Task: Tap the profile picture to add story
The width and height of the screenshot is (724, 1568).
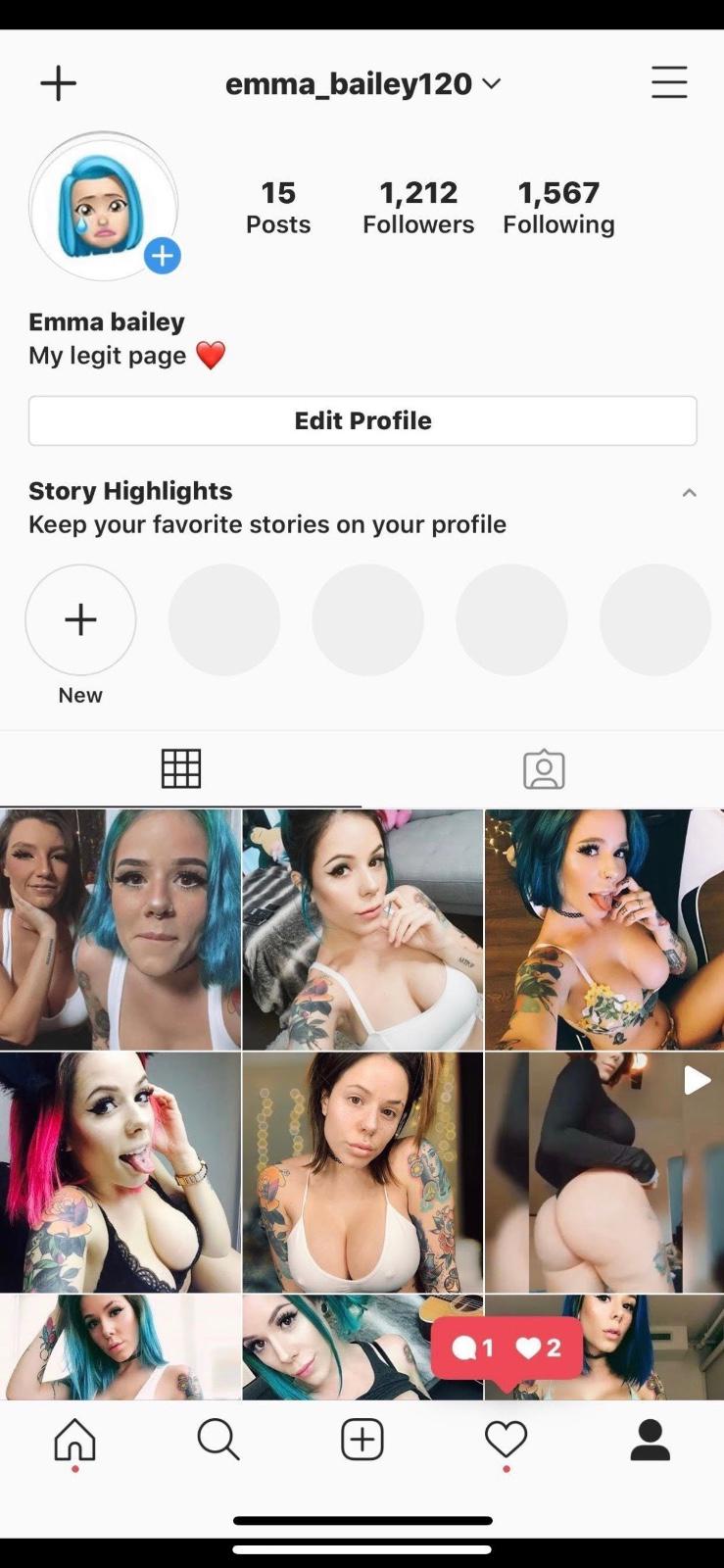Action: pyautogui.click(x=104, y=207)
